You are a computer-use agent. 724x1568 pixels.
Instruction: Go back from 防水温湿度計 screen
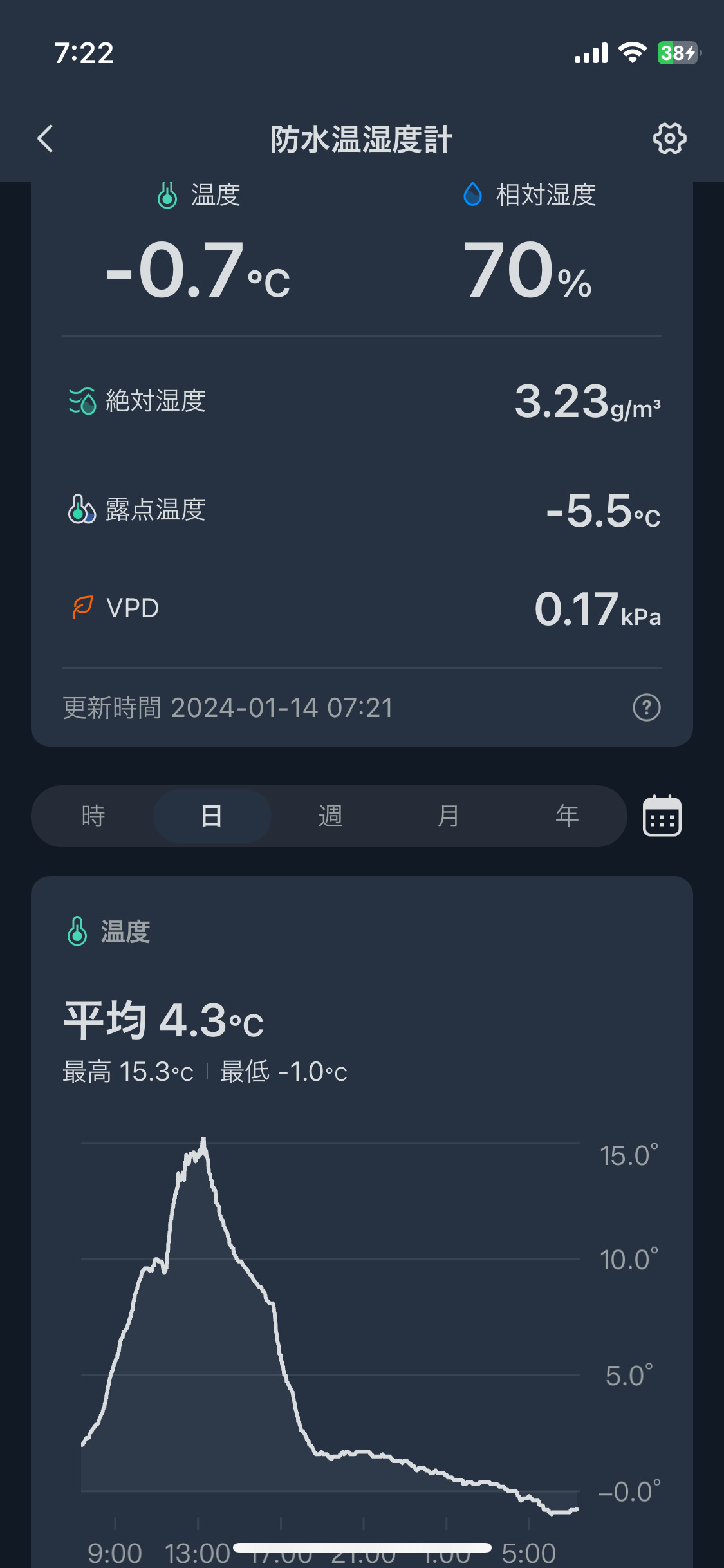(x=45, y=138)
